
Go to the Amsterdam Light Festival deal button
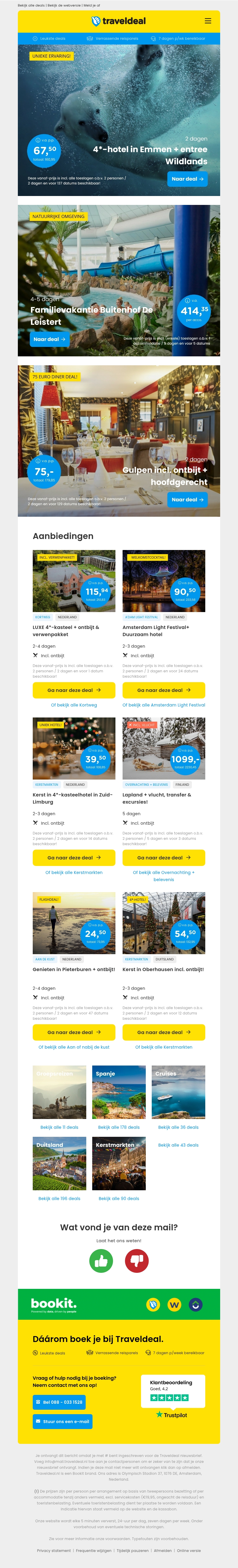point(164,690)
